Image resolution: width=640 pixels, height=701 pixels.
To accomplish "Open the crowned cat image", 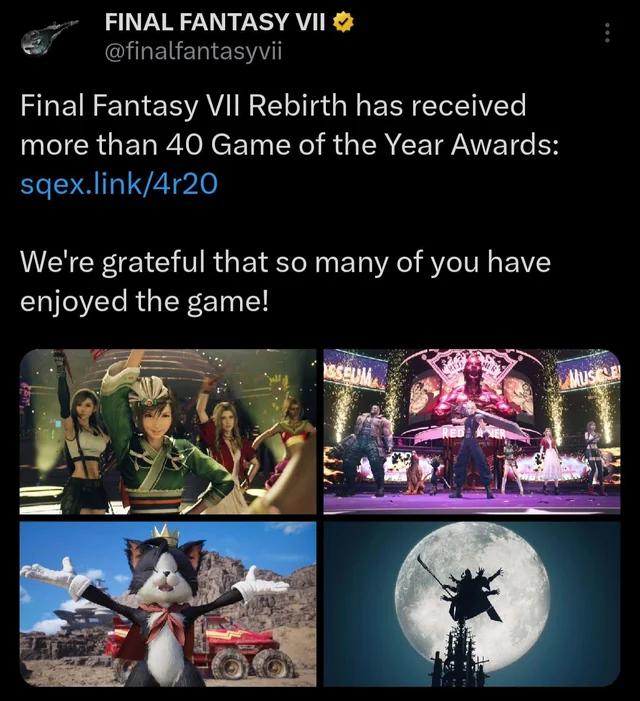I will (x=168, y=603).
